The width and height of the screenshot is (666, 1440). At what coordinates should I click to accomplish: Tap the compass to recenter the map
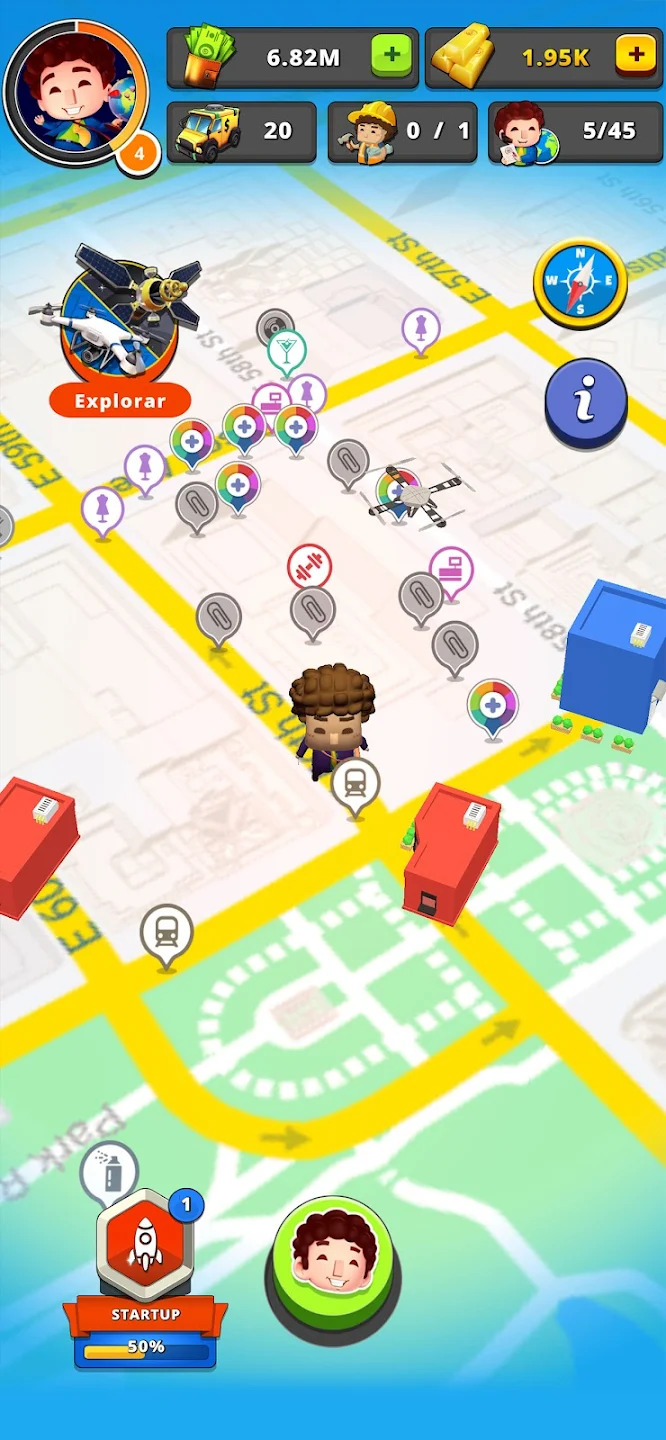tap(580, 283)
